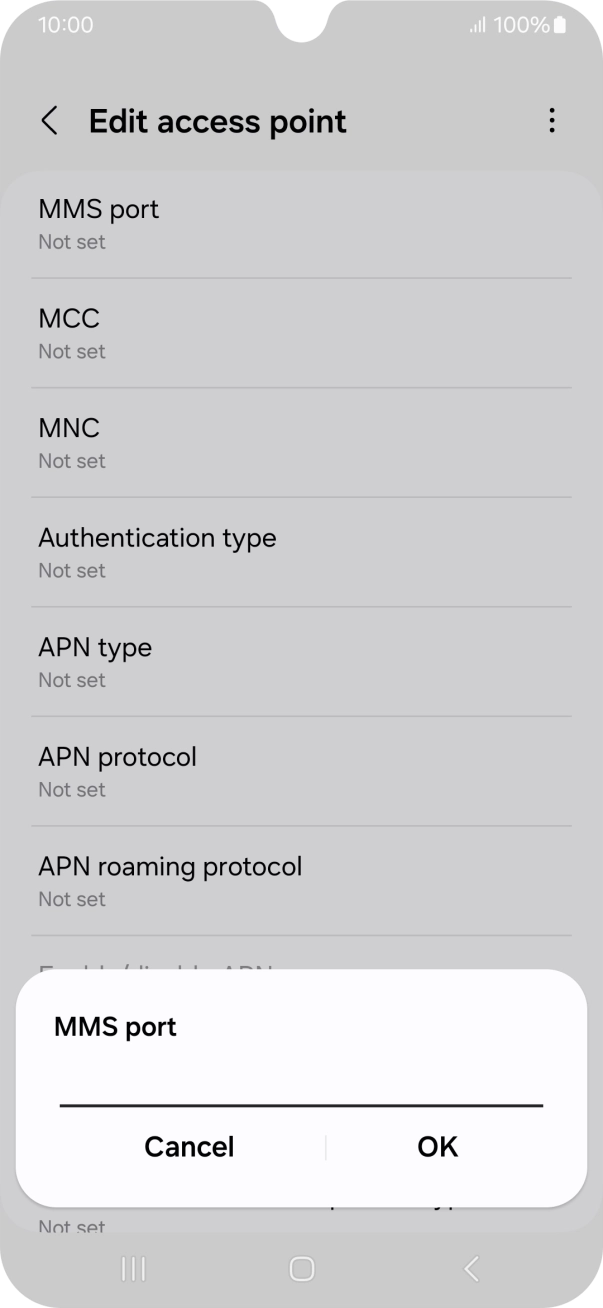
Task: Open the MCC setting row
Action: (300, 333)
